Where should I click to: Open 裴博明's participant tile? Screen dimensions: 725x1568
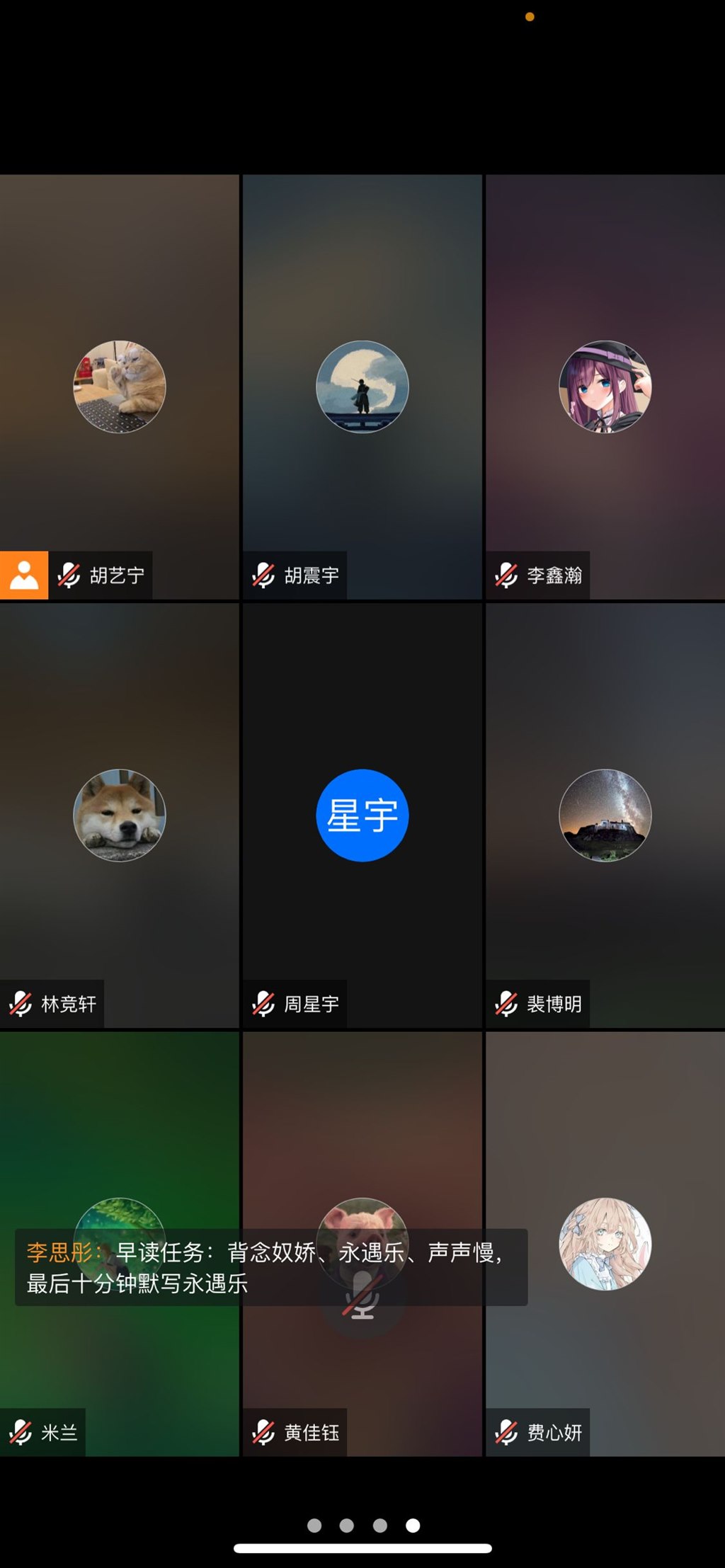coord(605,815)
